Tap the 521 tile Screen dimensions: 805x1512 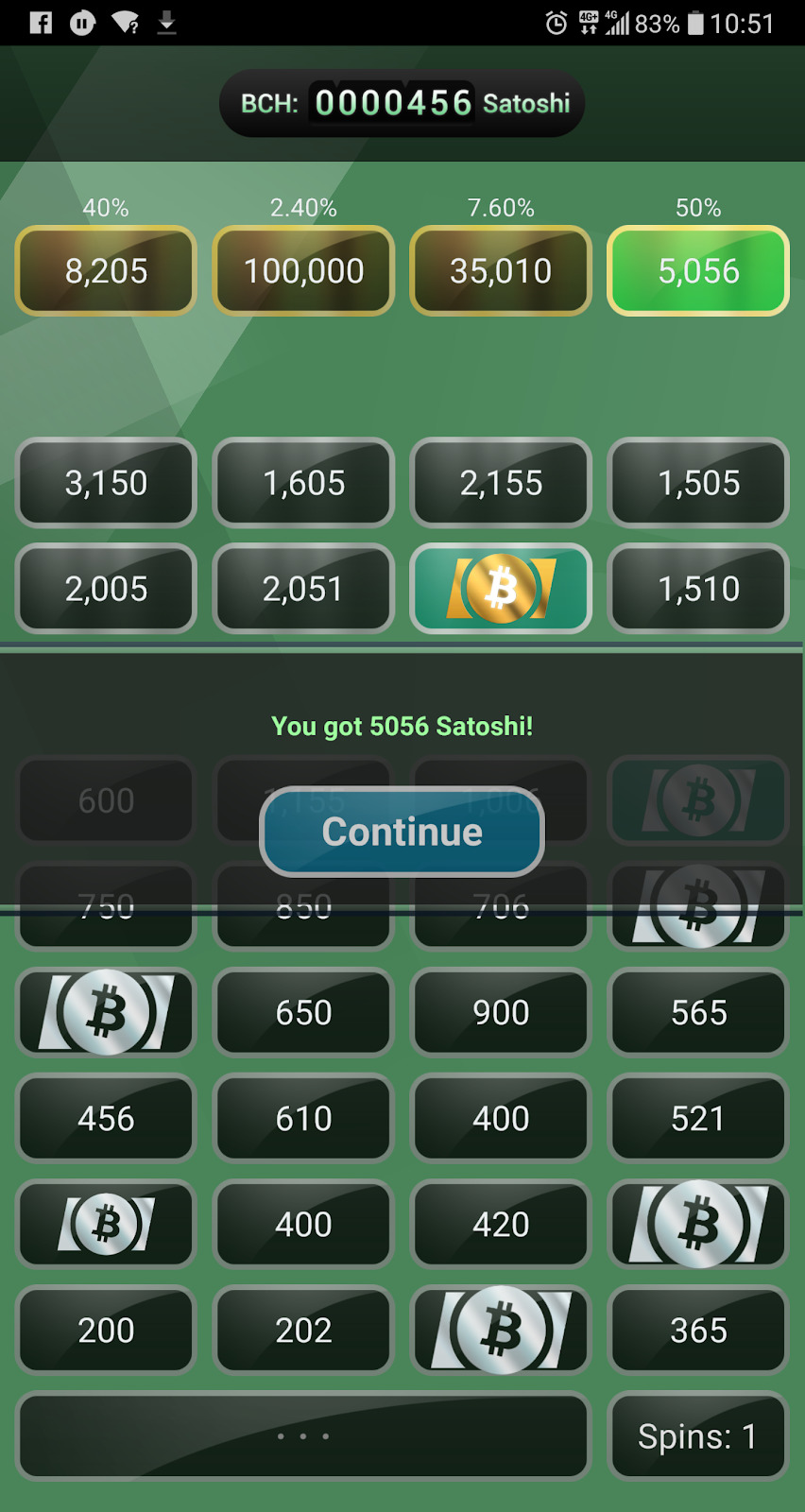(x=698, y=1118)
